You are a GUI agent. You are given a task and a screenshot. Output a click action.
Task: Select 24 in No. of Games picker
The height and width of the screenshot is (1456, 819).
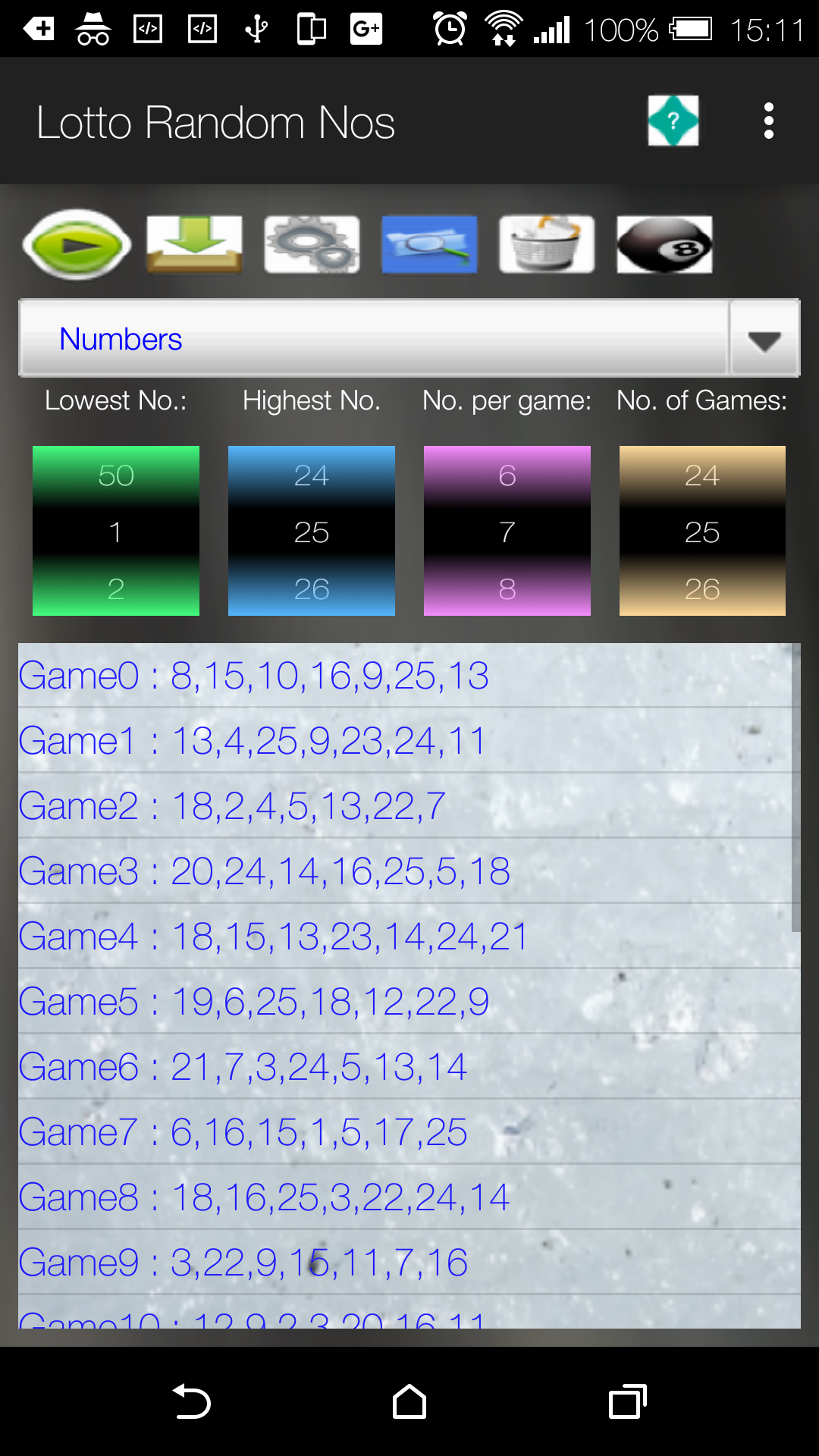701,475
